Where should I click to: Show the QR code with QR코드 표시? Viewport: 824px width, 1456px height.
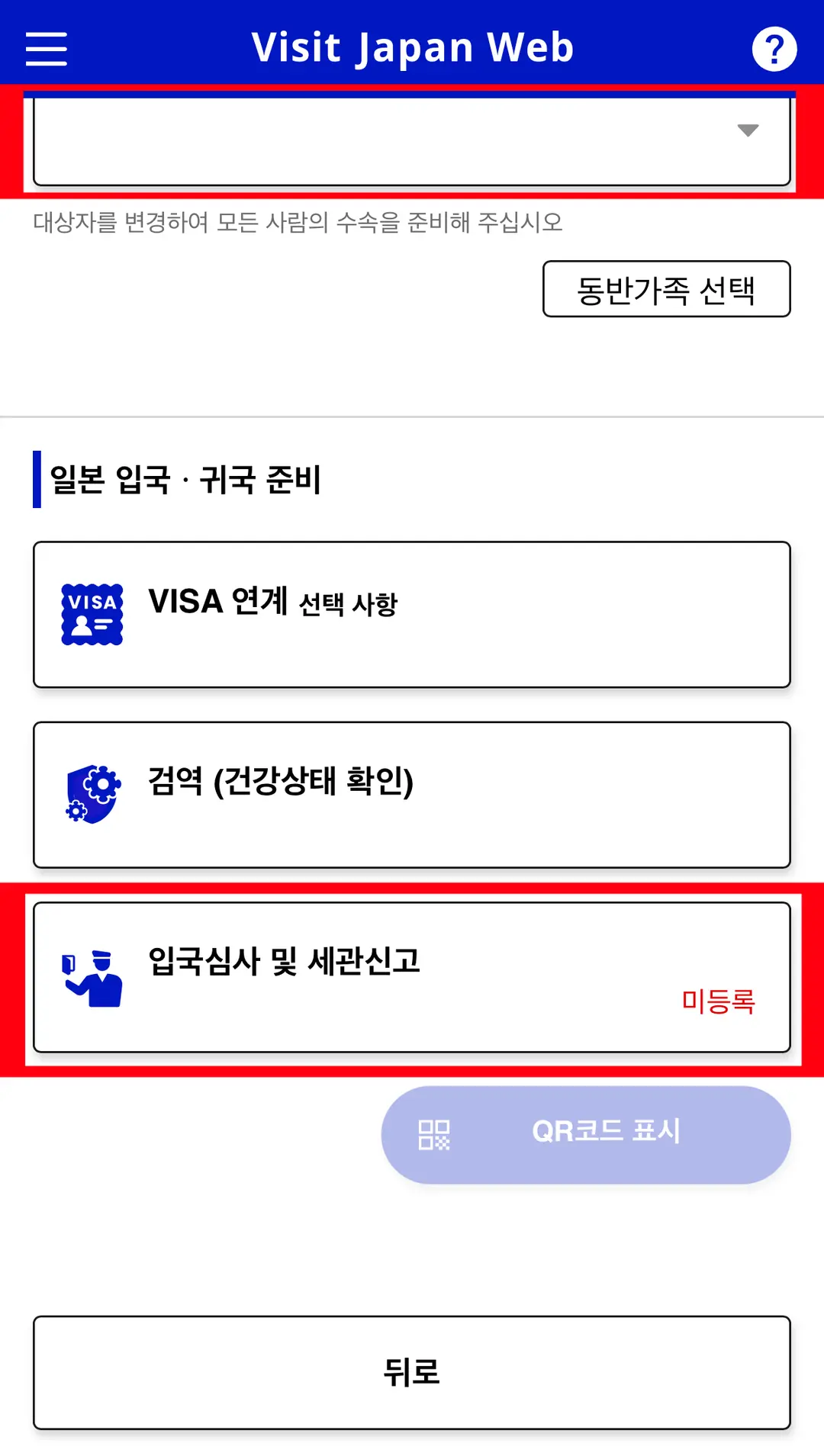pyautogui.click(x=586, y=1135)
